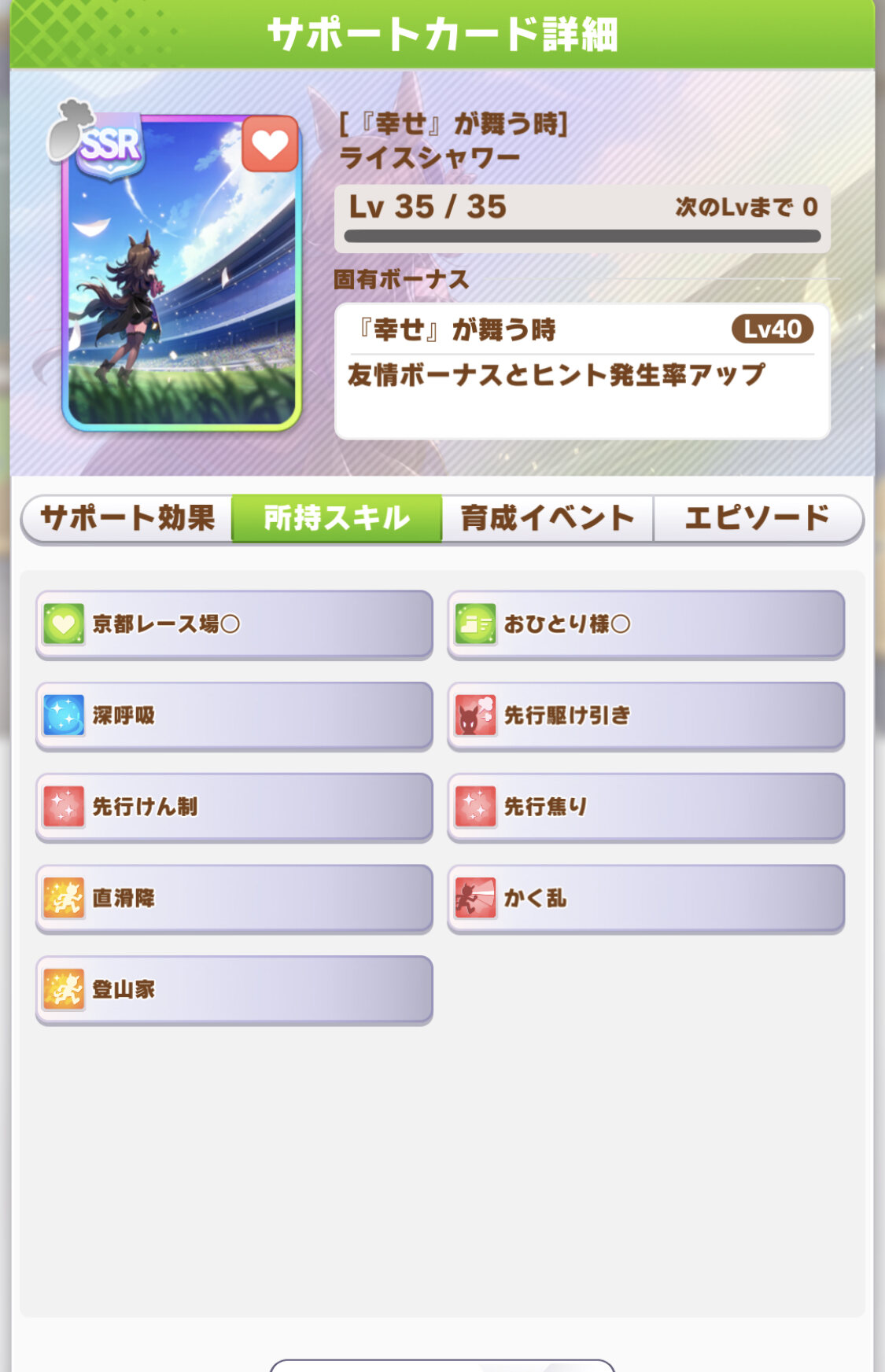Viewport: 885px width, 1372px height.
Task: Open the 直滑降 skill
Action: [234, 898]
